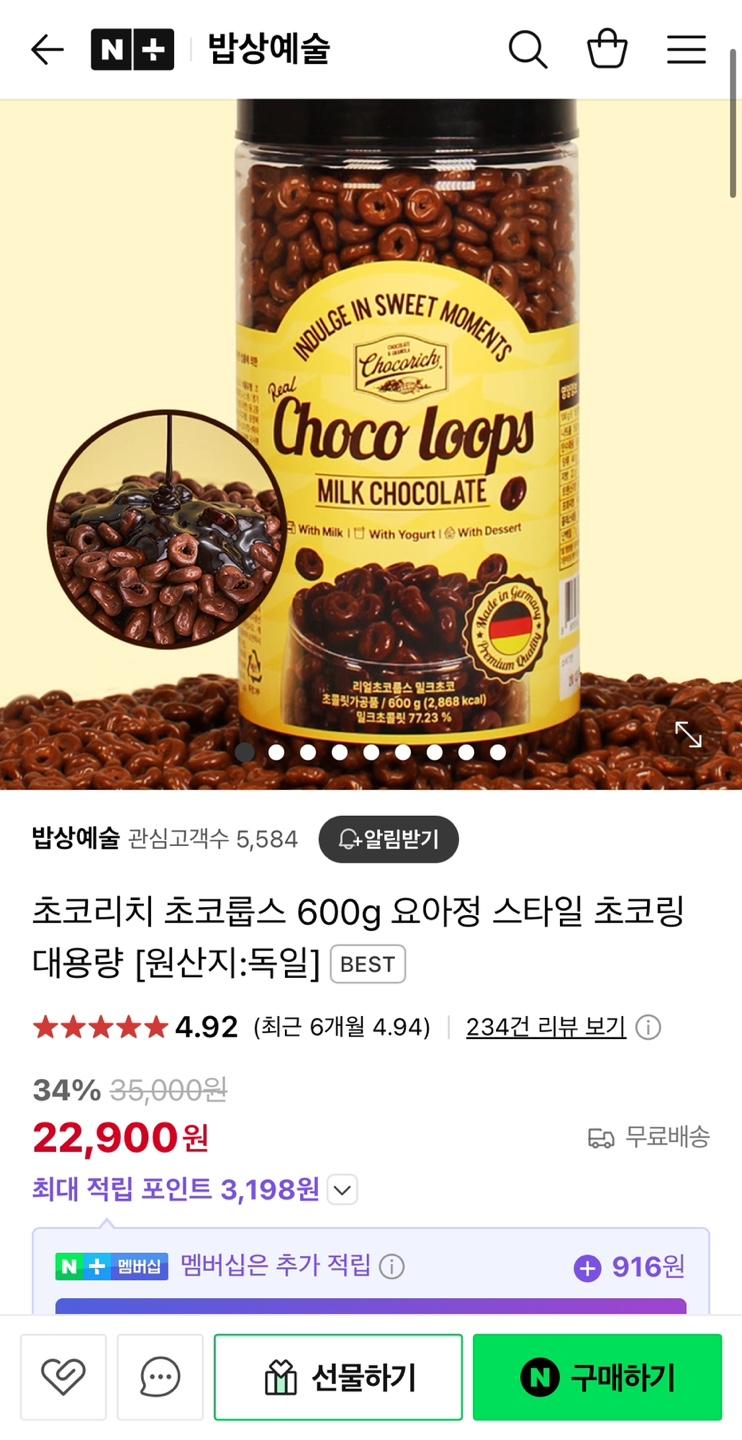Screen dimensions: 742x1440
Task: Open membership 추가 적립 info icon
Action: click(x=392, y=1267)
